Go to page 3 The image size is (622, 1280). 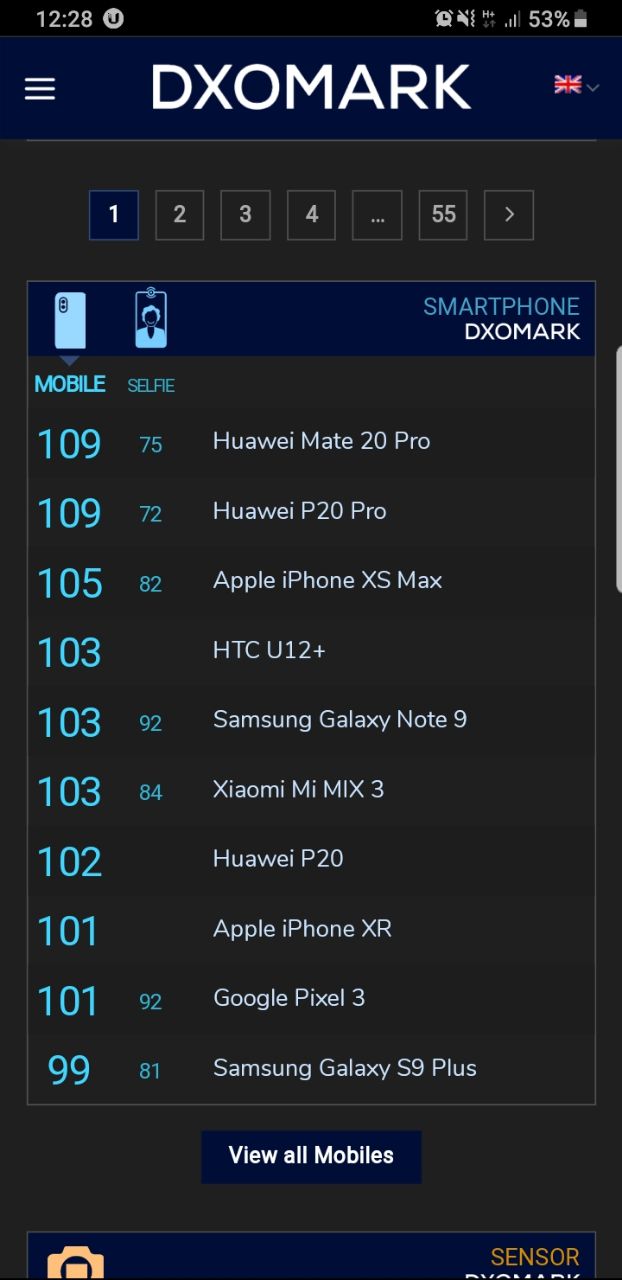click(245, 214)
